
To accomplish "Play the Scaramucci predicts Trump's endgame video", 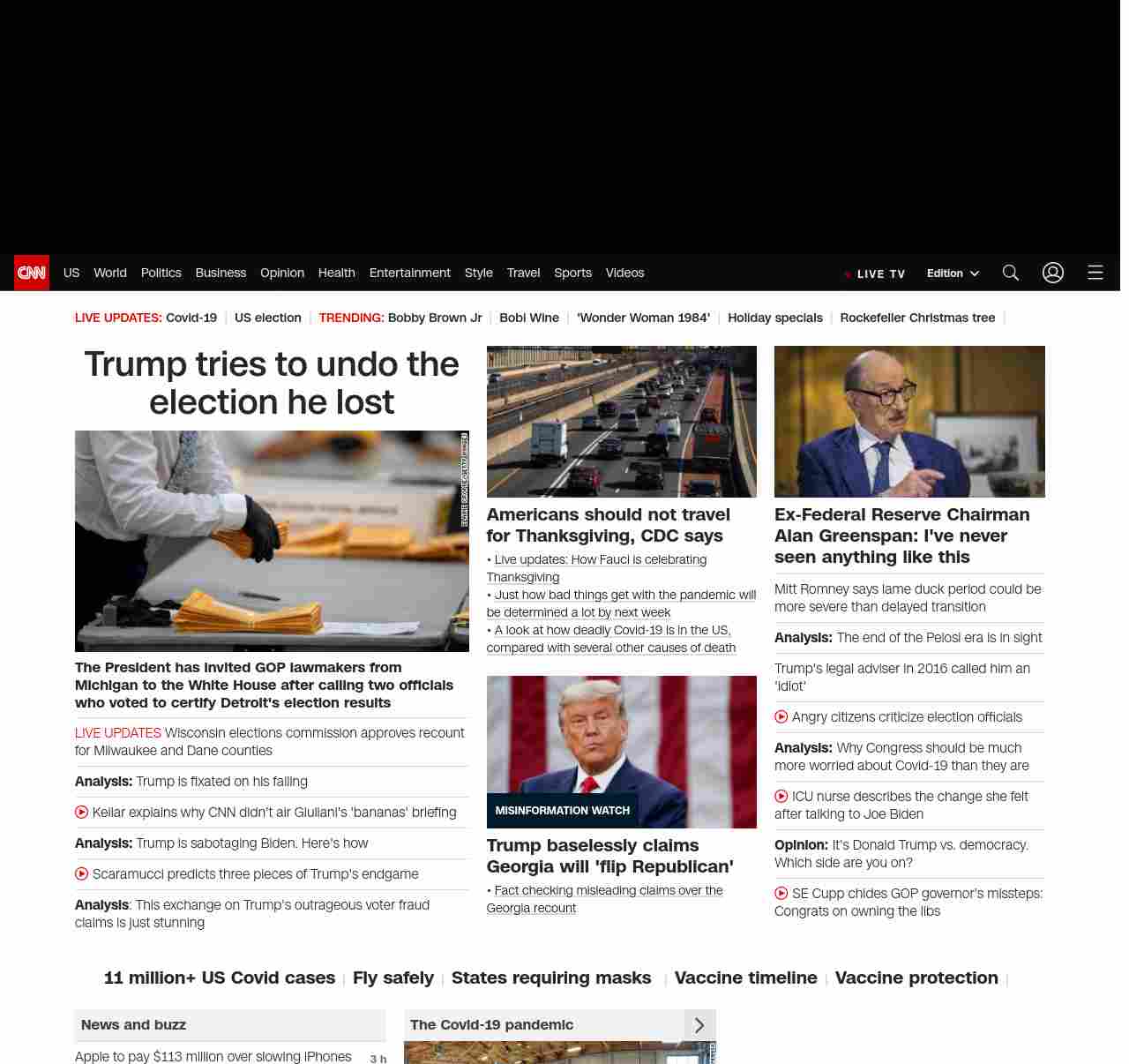I will tap(255, 873).
